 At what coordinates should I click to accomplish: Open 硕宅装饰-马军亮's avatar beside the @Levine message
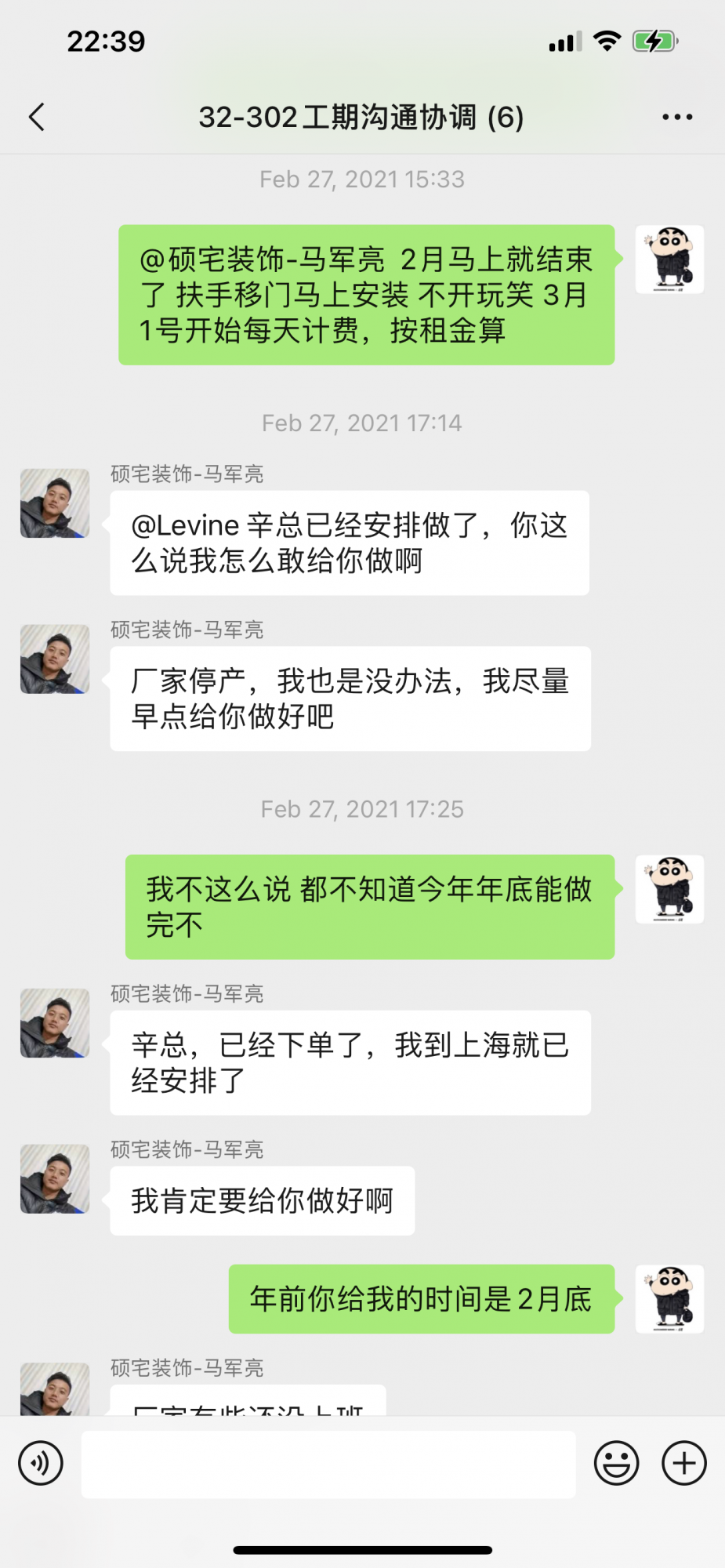point(55,503)
